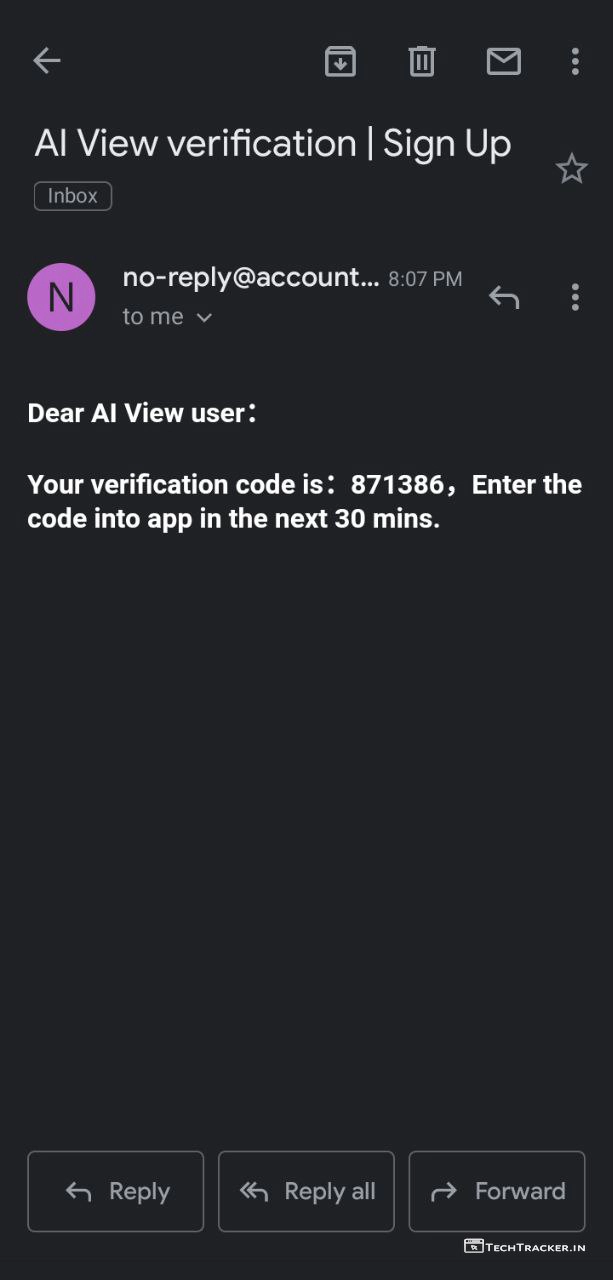Choose Reply all
The image size is (613, 1280).
point(306,1191)
